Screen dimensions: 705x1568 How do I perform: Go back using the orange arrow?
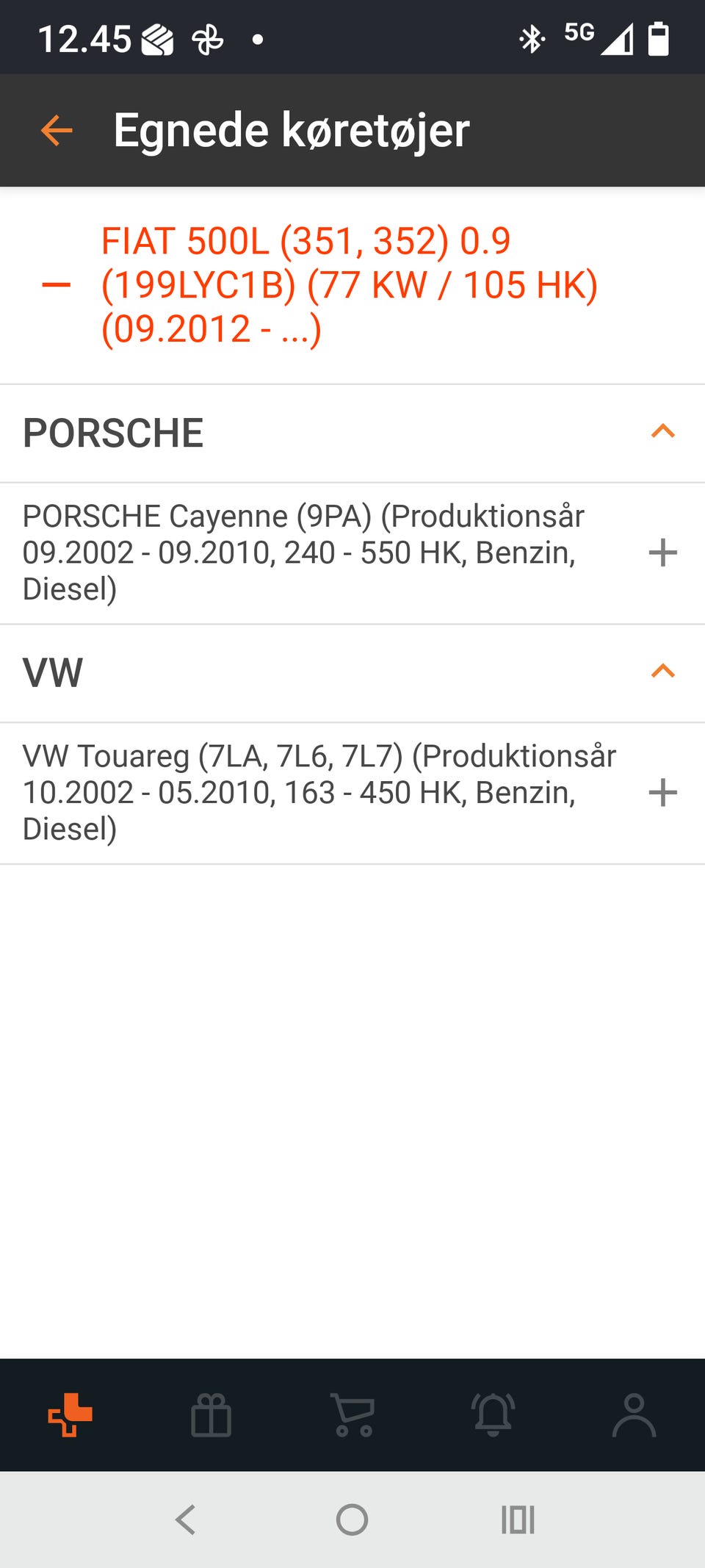[x=57, y=131]
